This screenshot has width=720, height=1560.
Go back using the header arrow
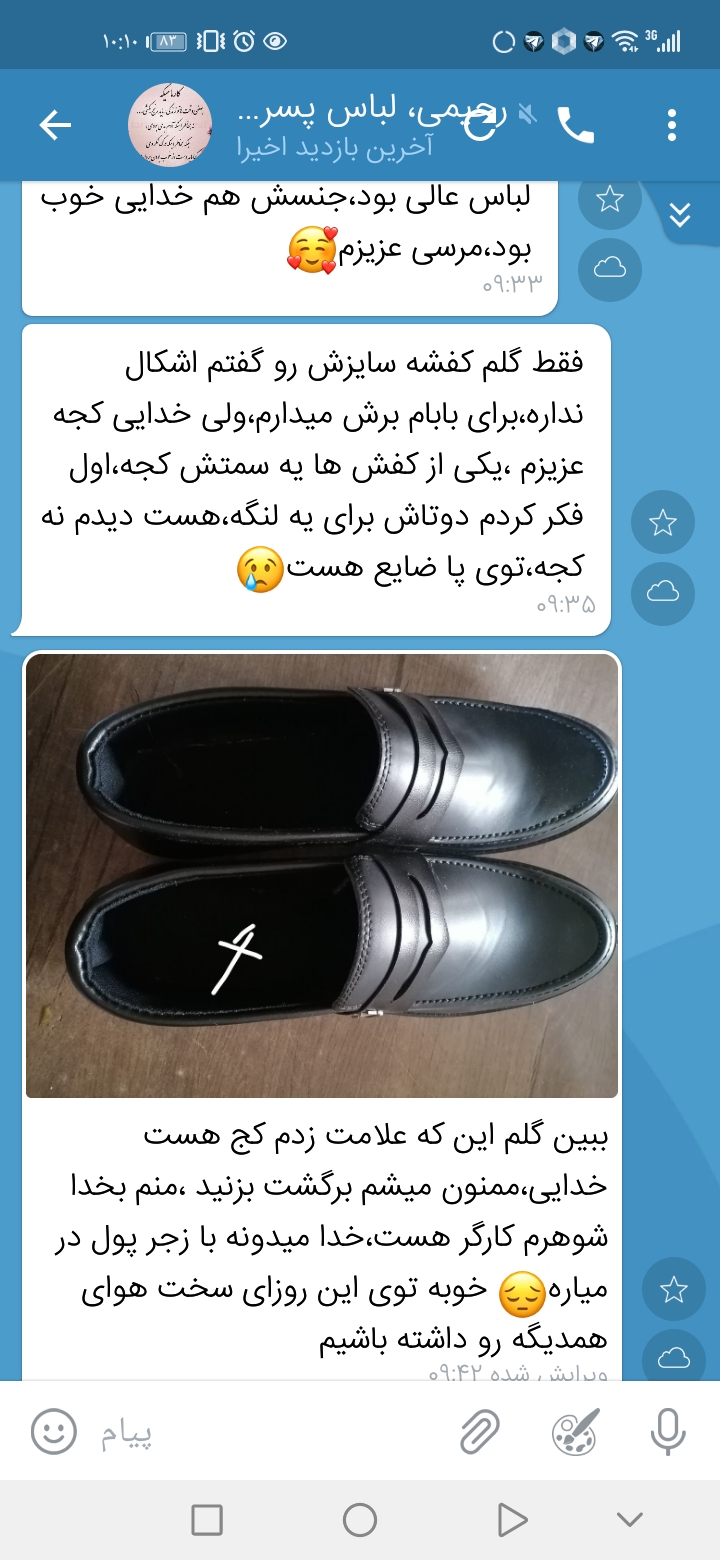click(x=55, y=125)
